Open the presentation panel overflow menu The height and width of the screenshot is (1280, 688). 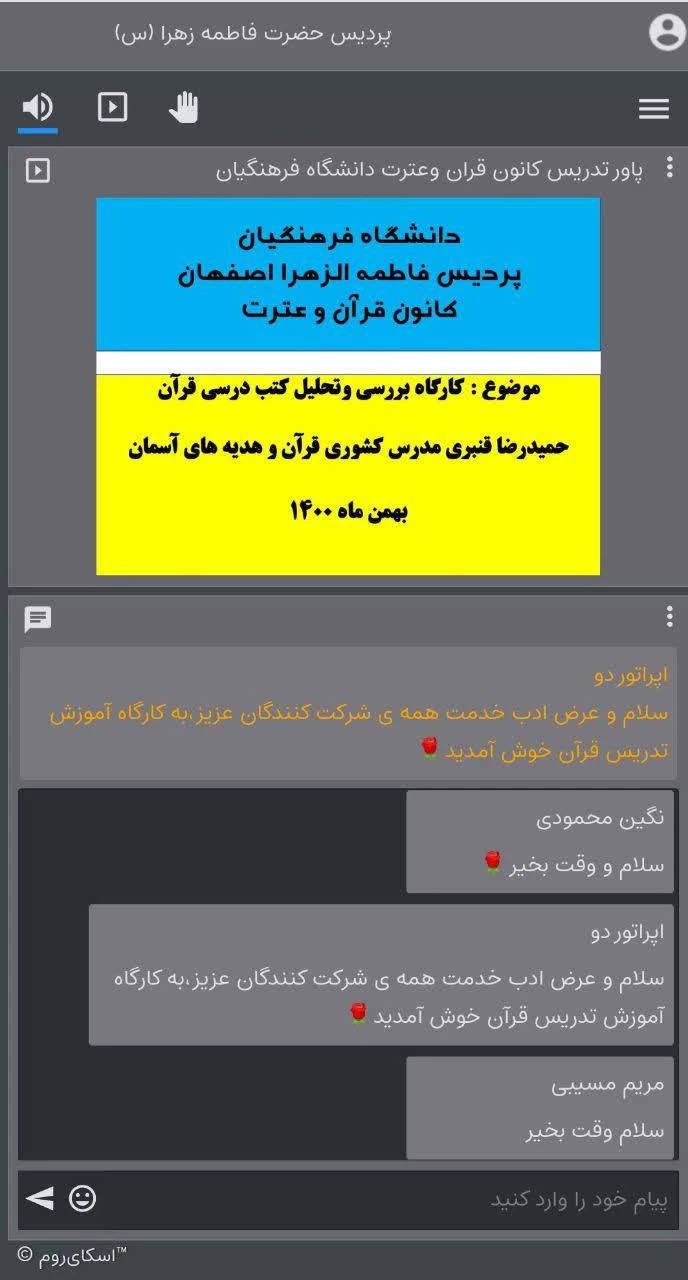pyautogui.click(x=669, y=167)
